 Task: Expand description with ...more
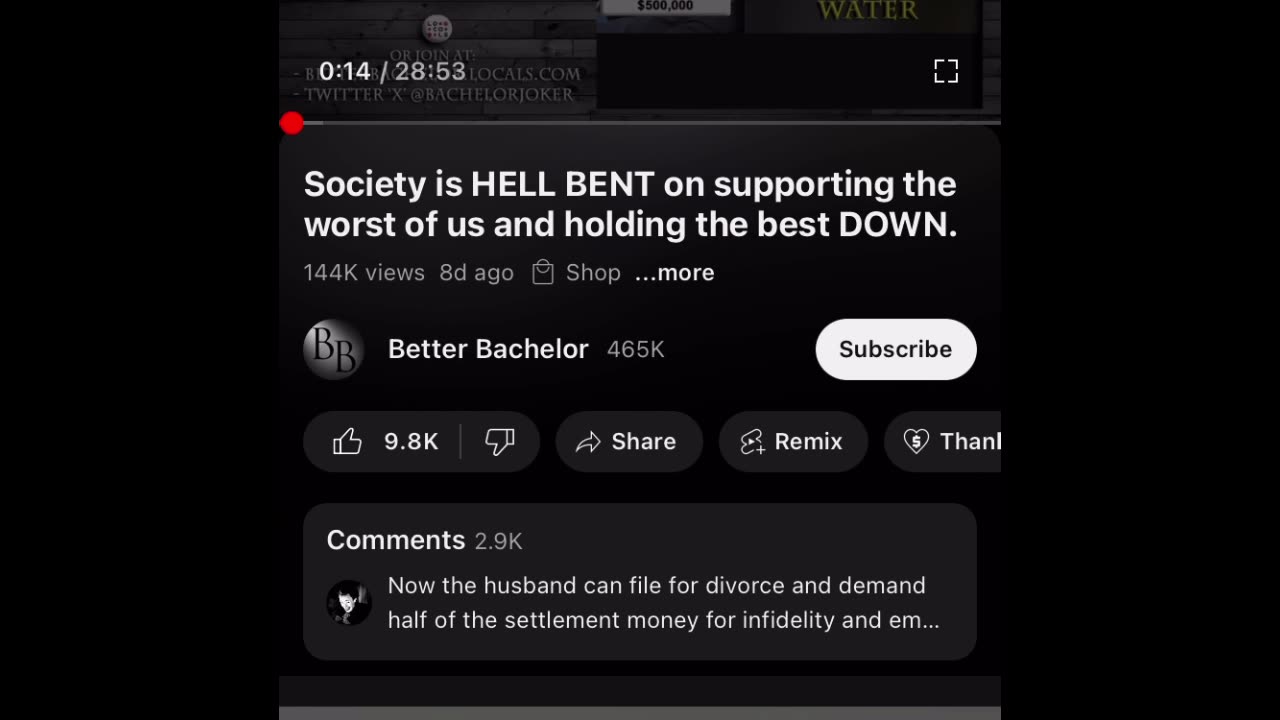(675, 272)
